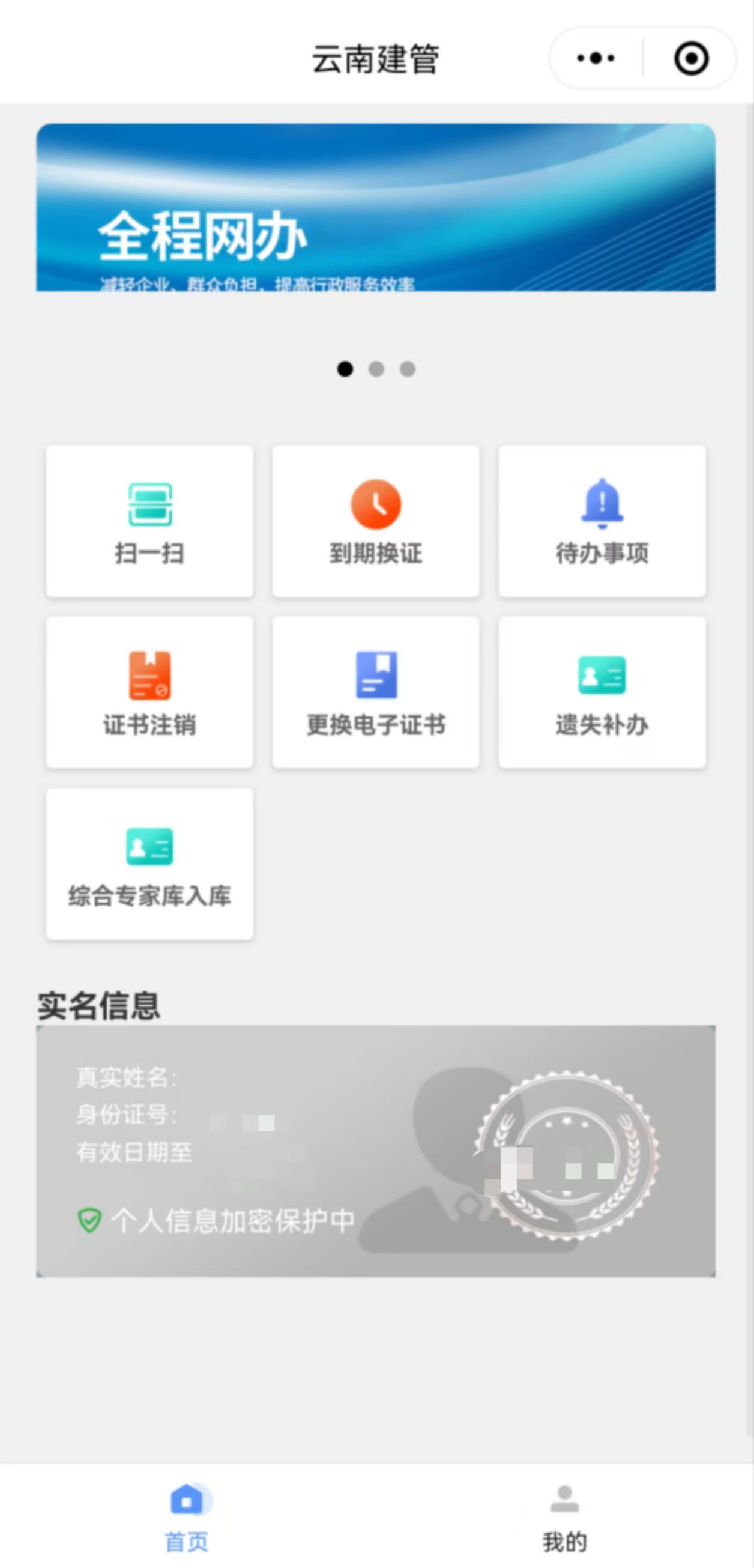Screen dimensions: 754x1568
Task: Close the mini program via circle icon
Action: tap(691, 58)
